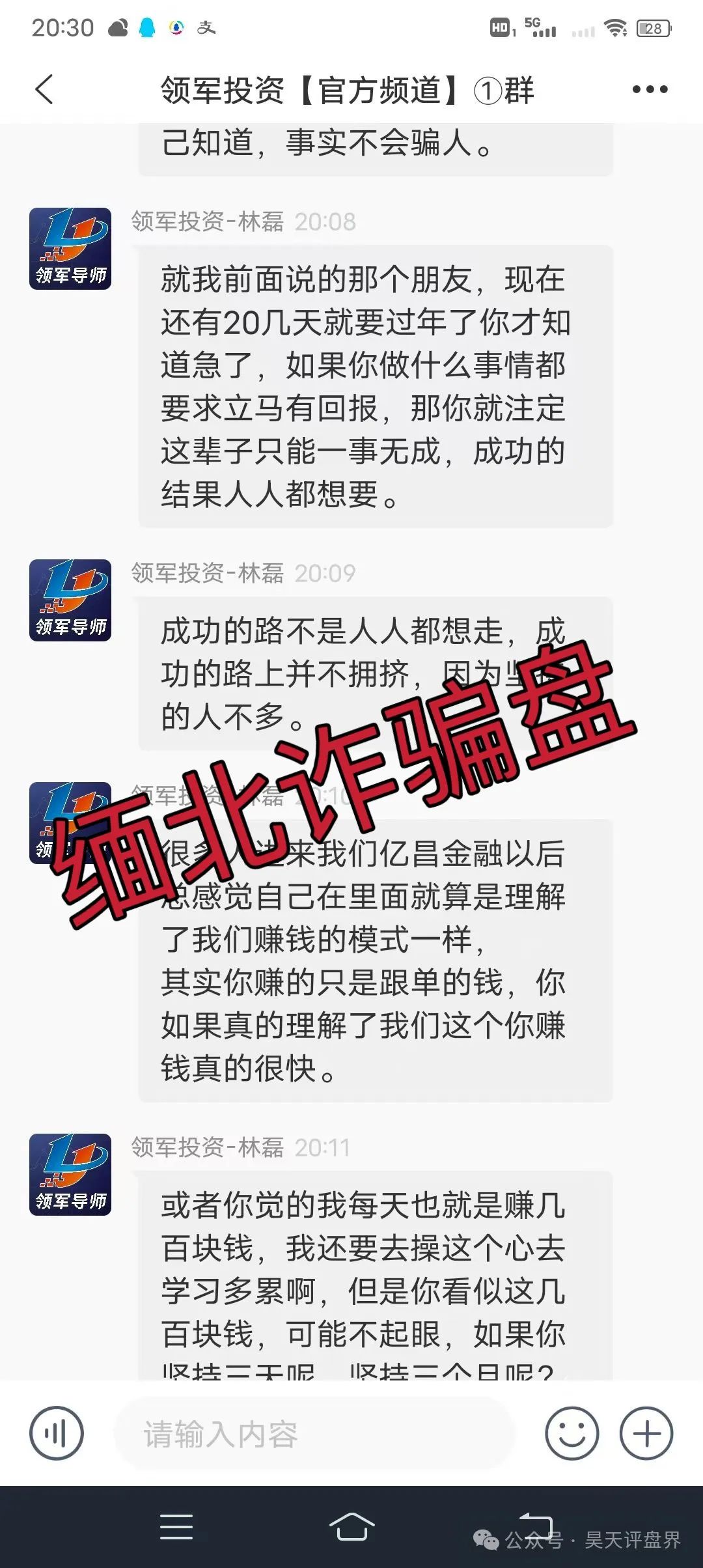Screen dimensions: 703x1568
Task: Go to the system home screen
Action: point(351,1526)
